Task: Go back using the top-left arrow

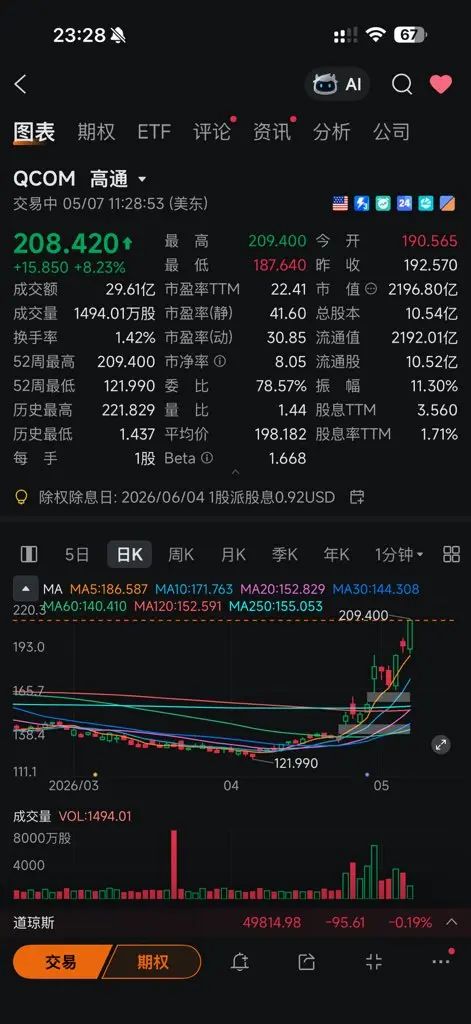Action: coord(21,84)
